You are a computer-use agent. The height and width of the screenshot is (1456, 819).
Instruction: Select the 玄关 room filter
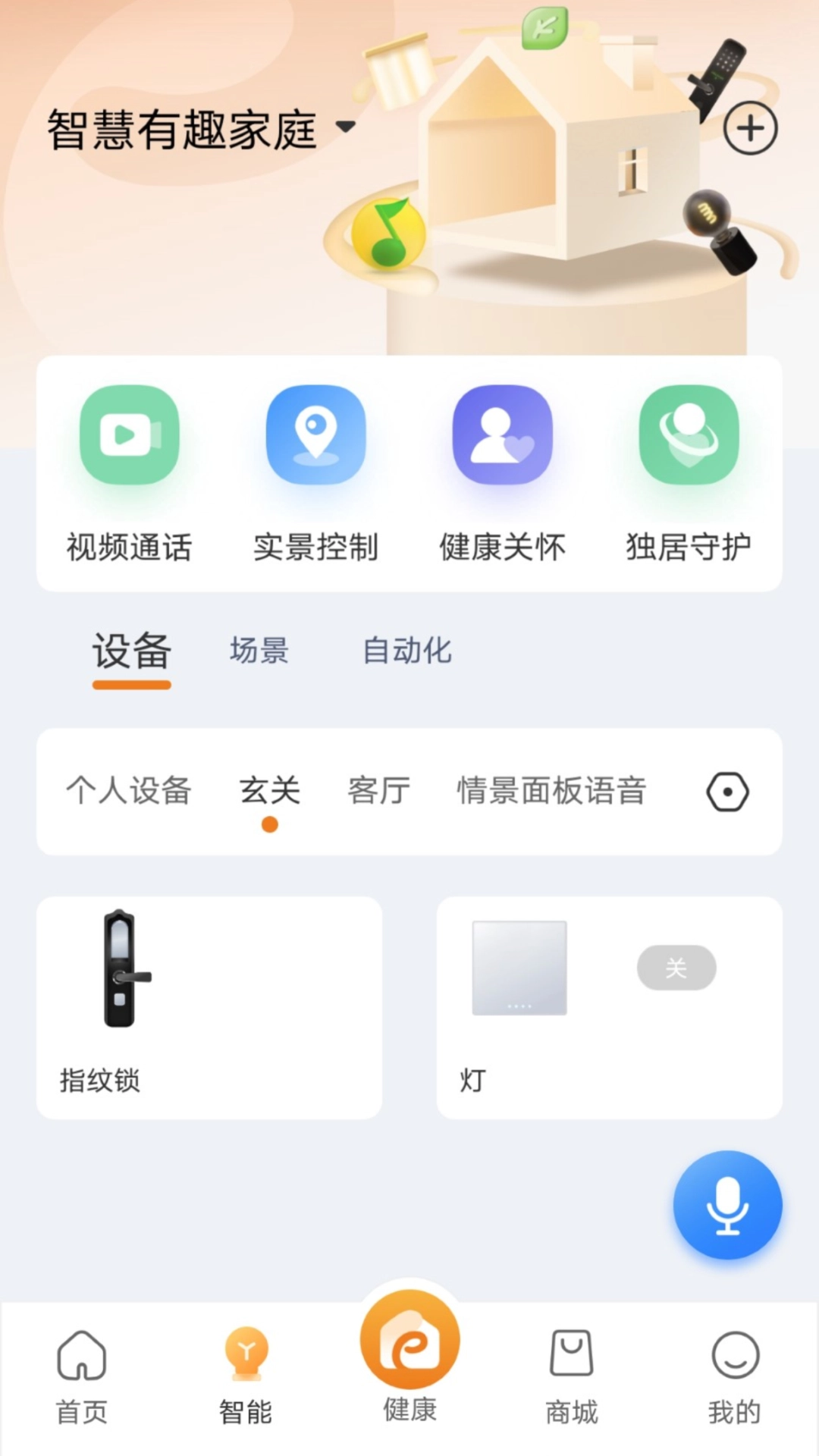click(271, 792)
